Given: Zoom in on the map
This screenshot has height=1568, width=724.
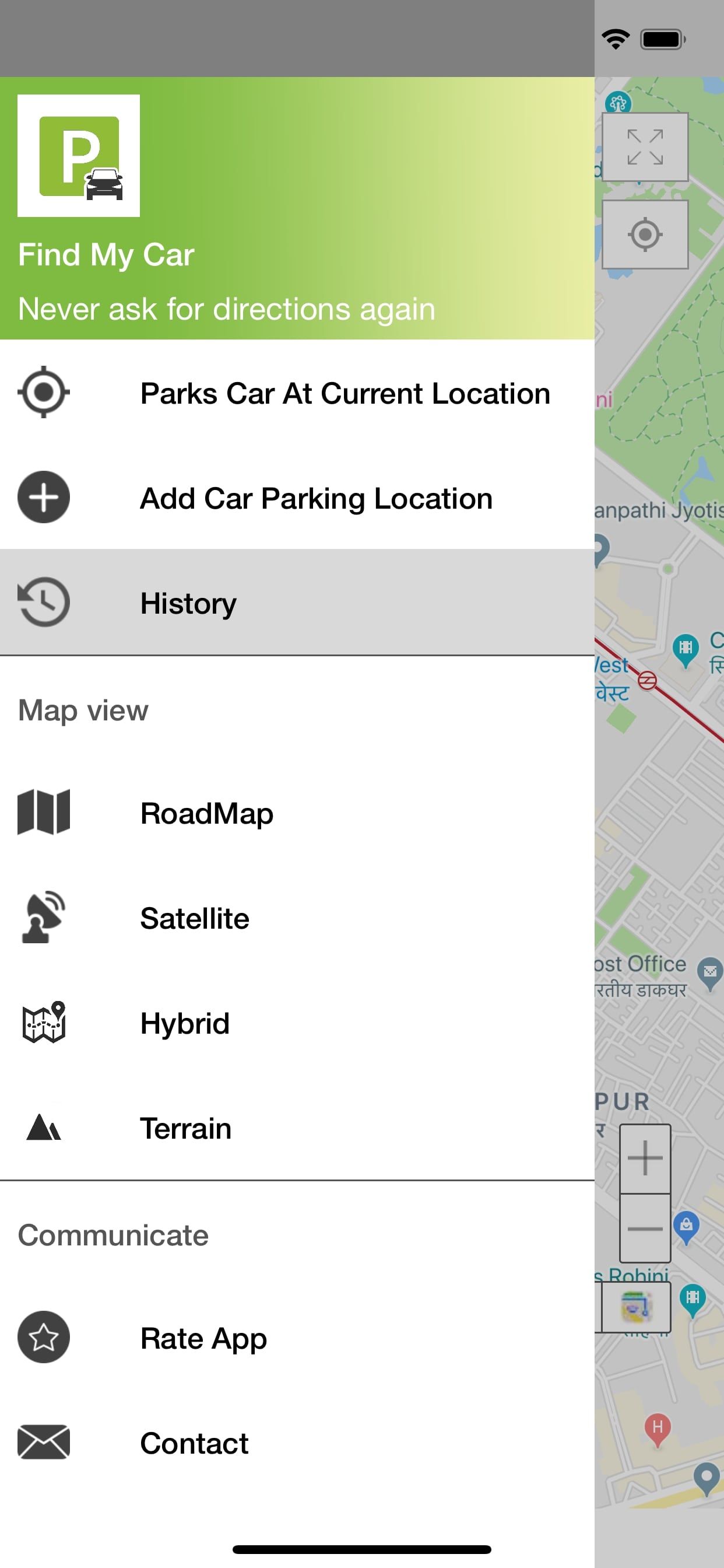Looking at the screenshot, I should 645,1158.
